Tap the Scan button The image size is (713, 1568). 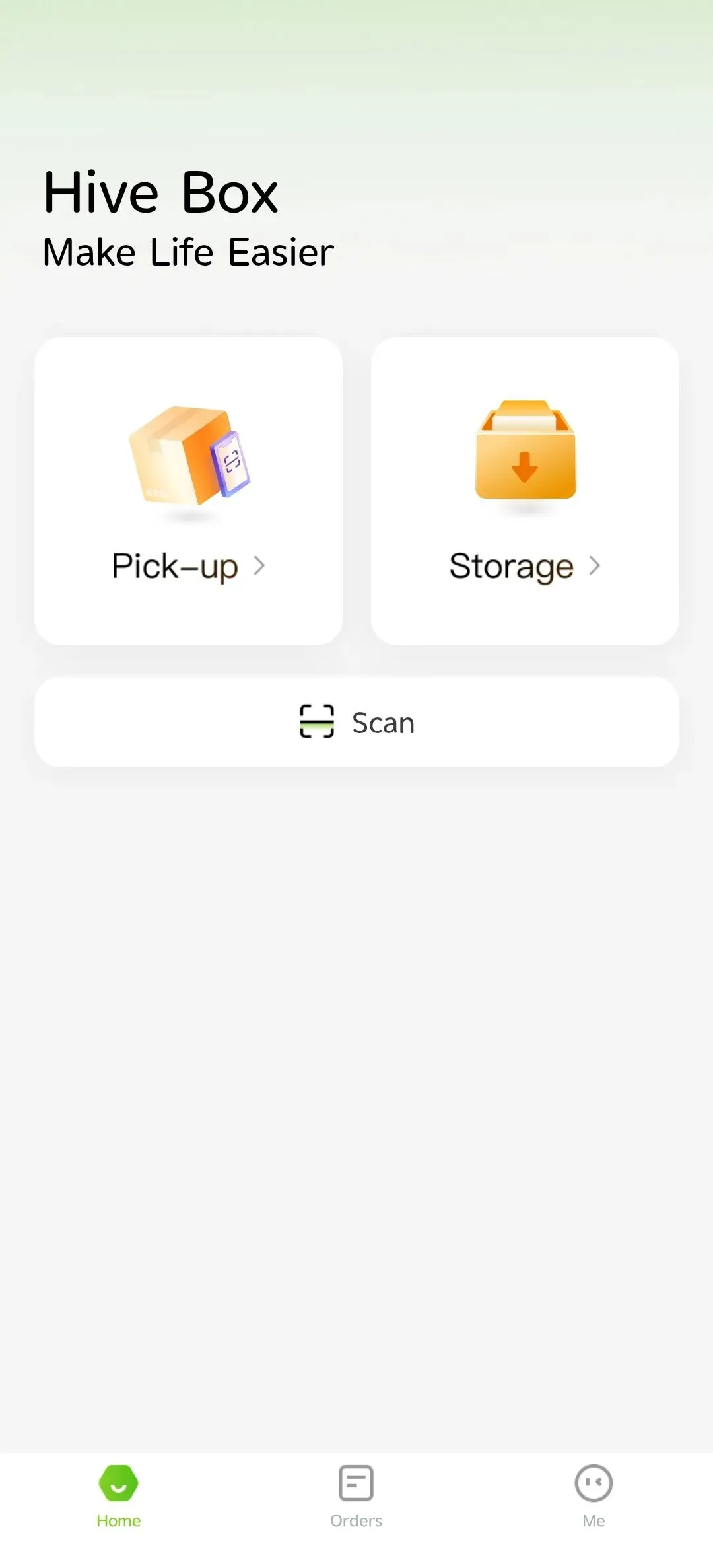click(x=356, y=722)
